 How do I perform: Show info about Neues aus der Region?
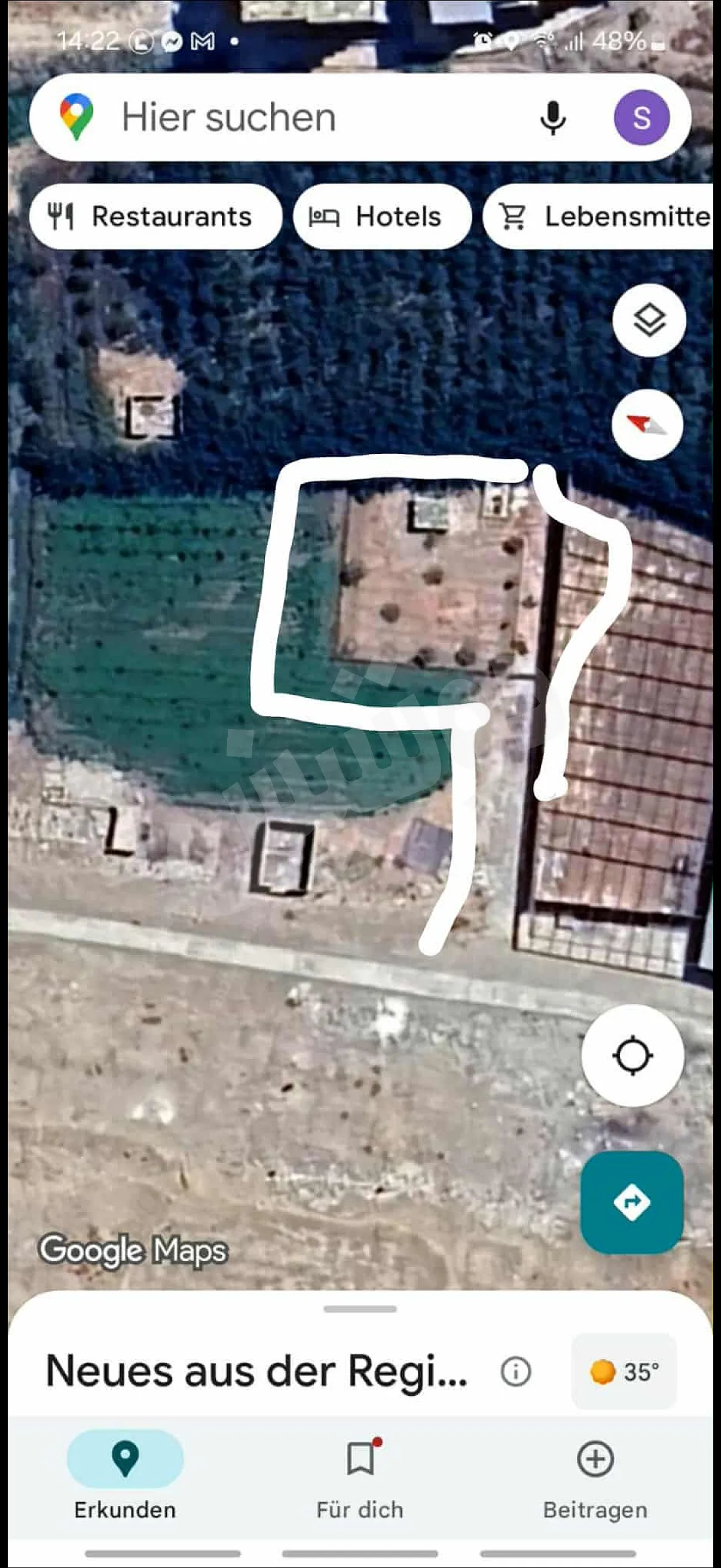[x=516, y=1372]
